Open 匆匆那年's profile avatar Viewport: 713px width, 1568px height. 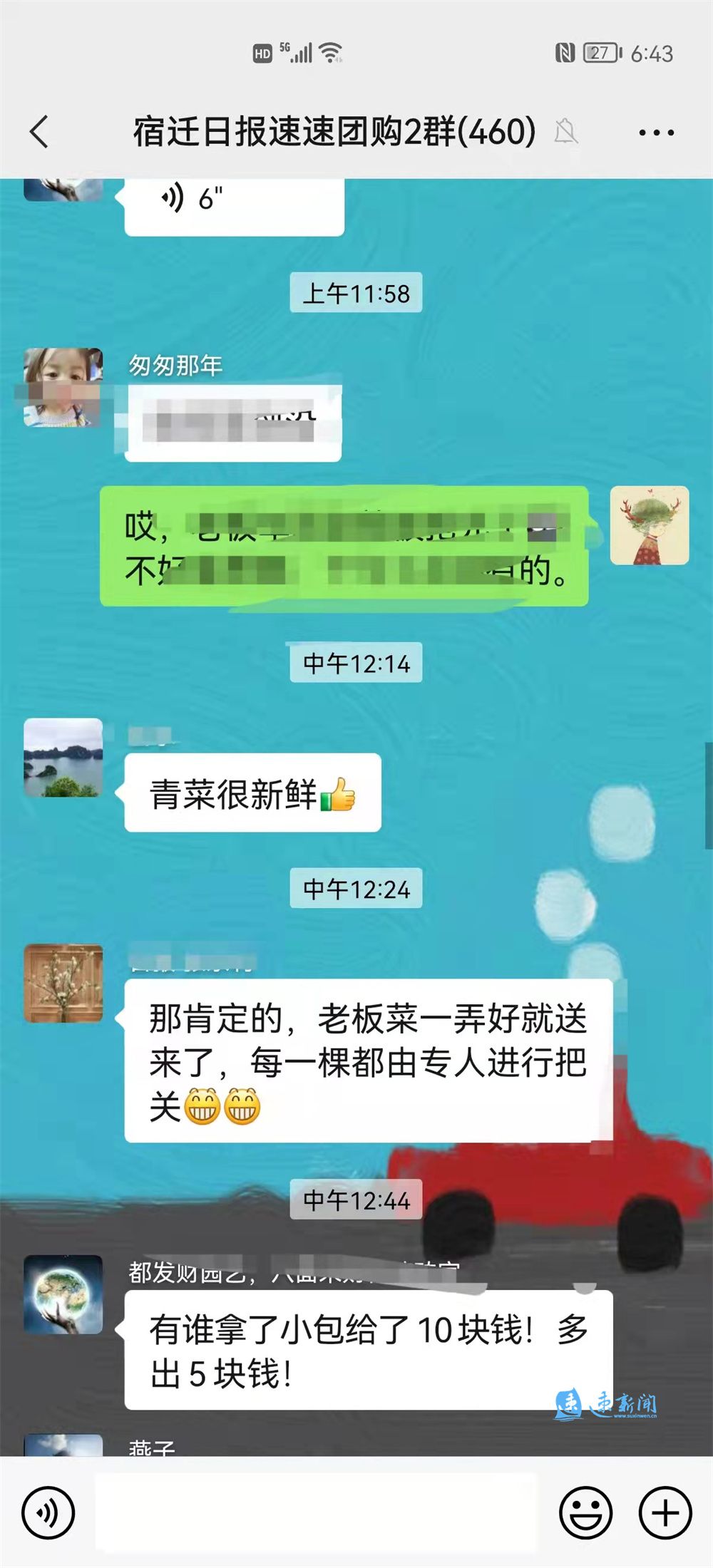[x=63, y=387]
